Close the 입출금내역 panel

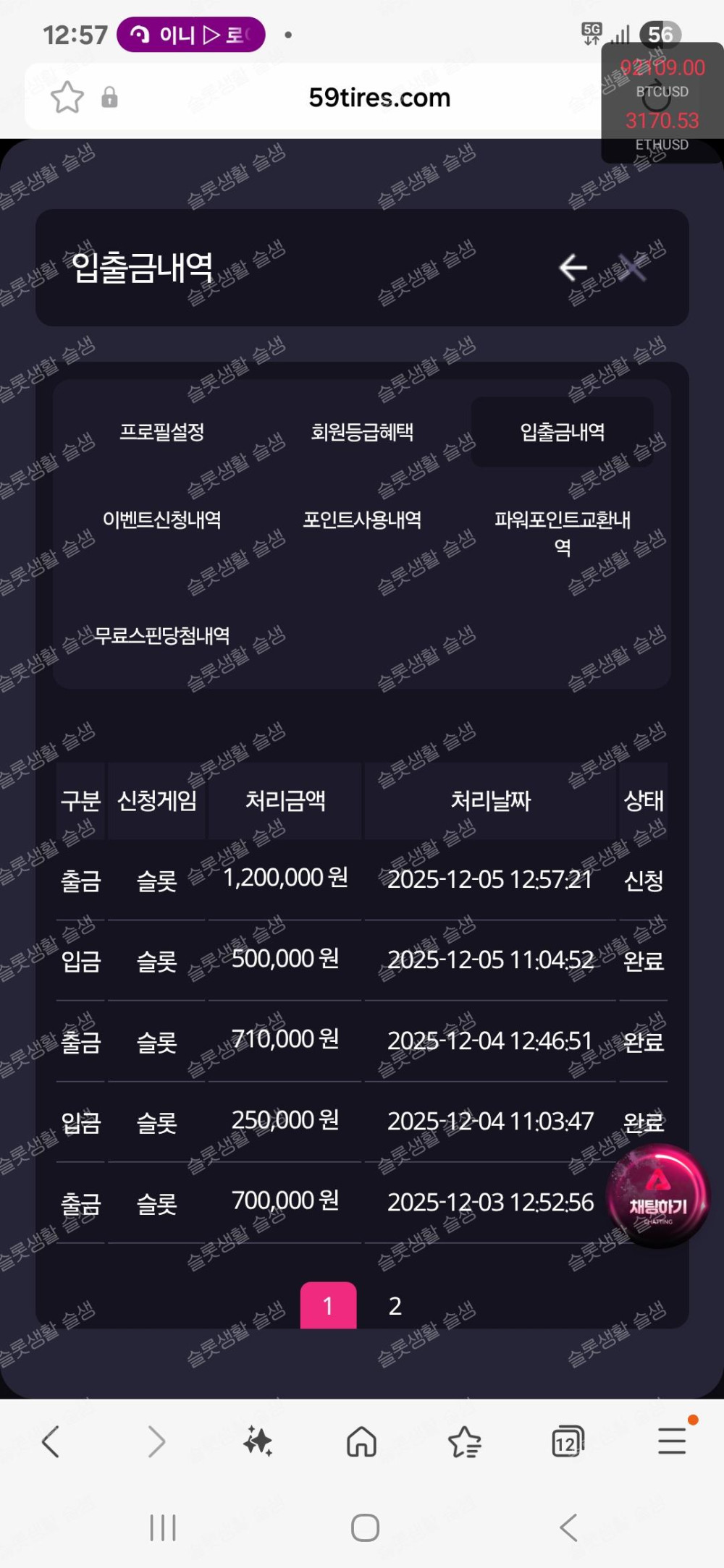pos(633,268)
